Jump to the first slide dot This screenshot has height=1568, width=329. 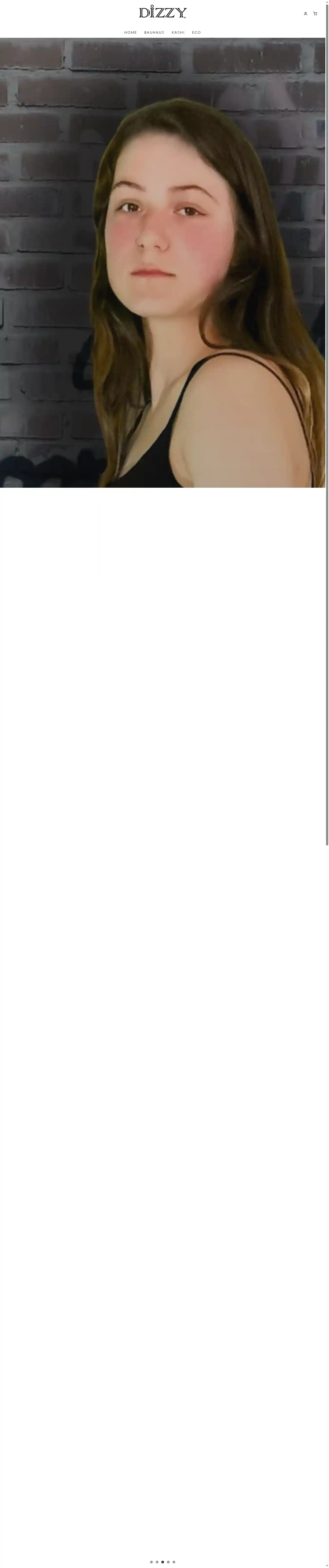click(151, 1561)
